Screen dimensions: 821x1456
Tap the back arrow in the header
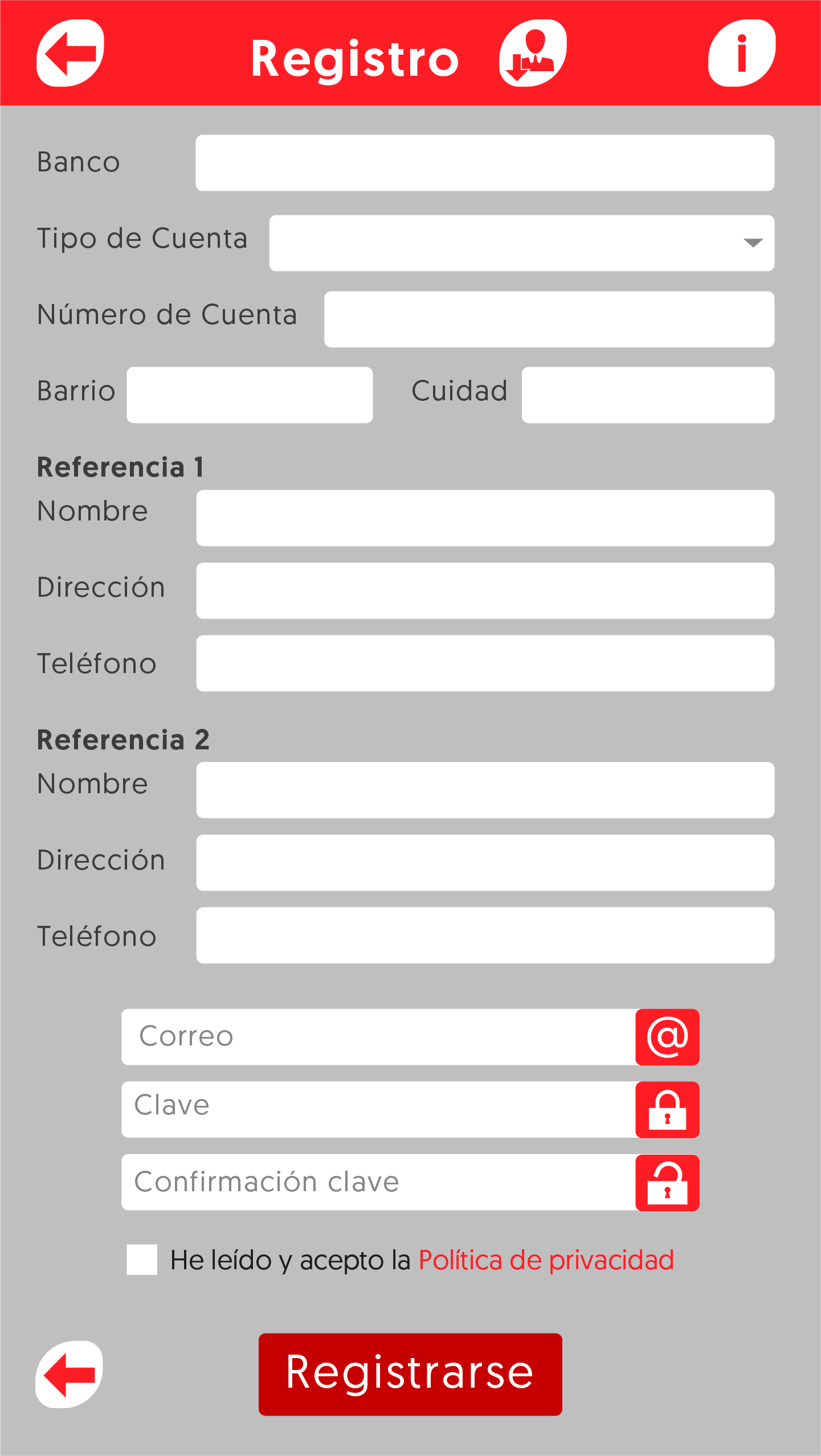(x=70, y=53)
